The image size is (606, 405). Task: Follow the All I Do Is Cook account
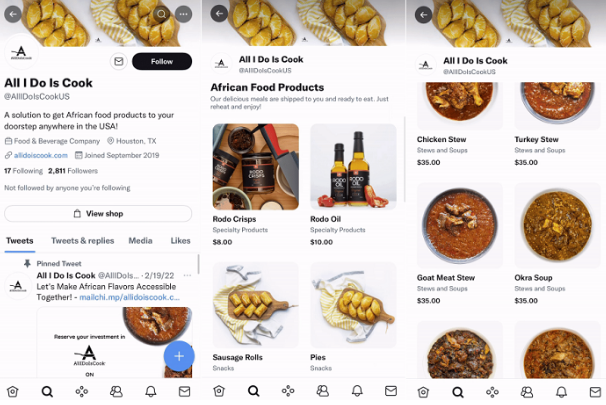(x=161, y=61)
